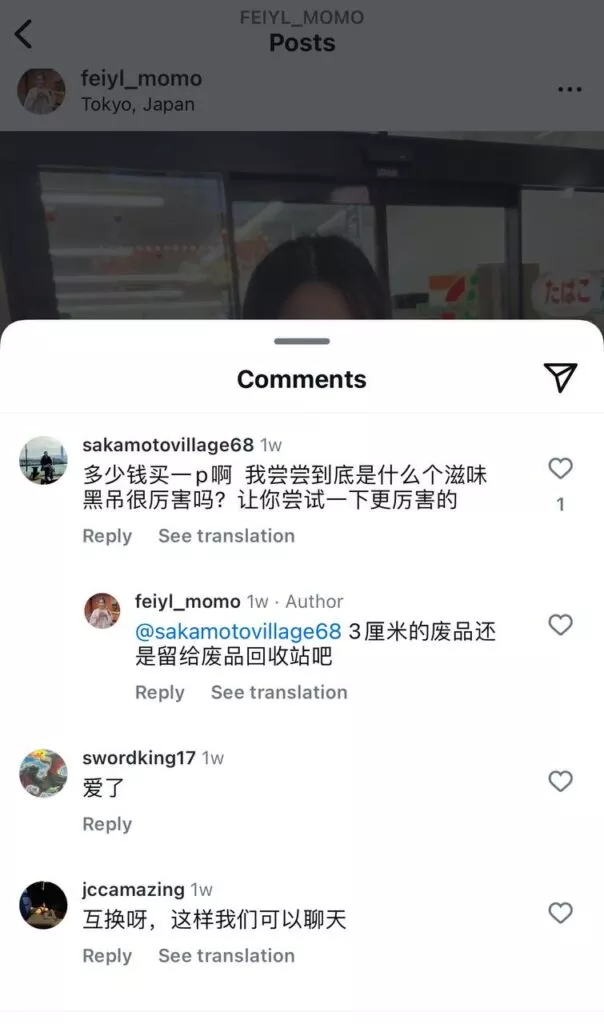The width and height of the screenshot is (604, 1024).
Task: Open swordking17's profile avatar
Action: click(x=44, y=773)
